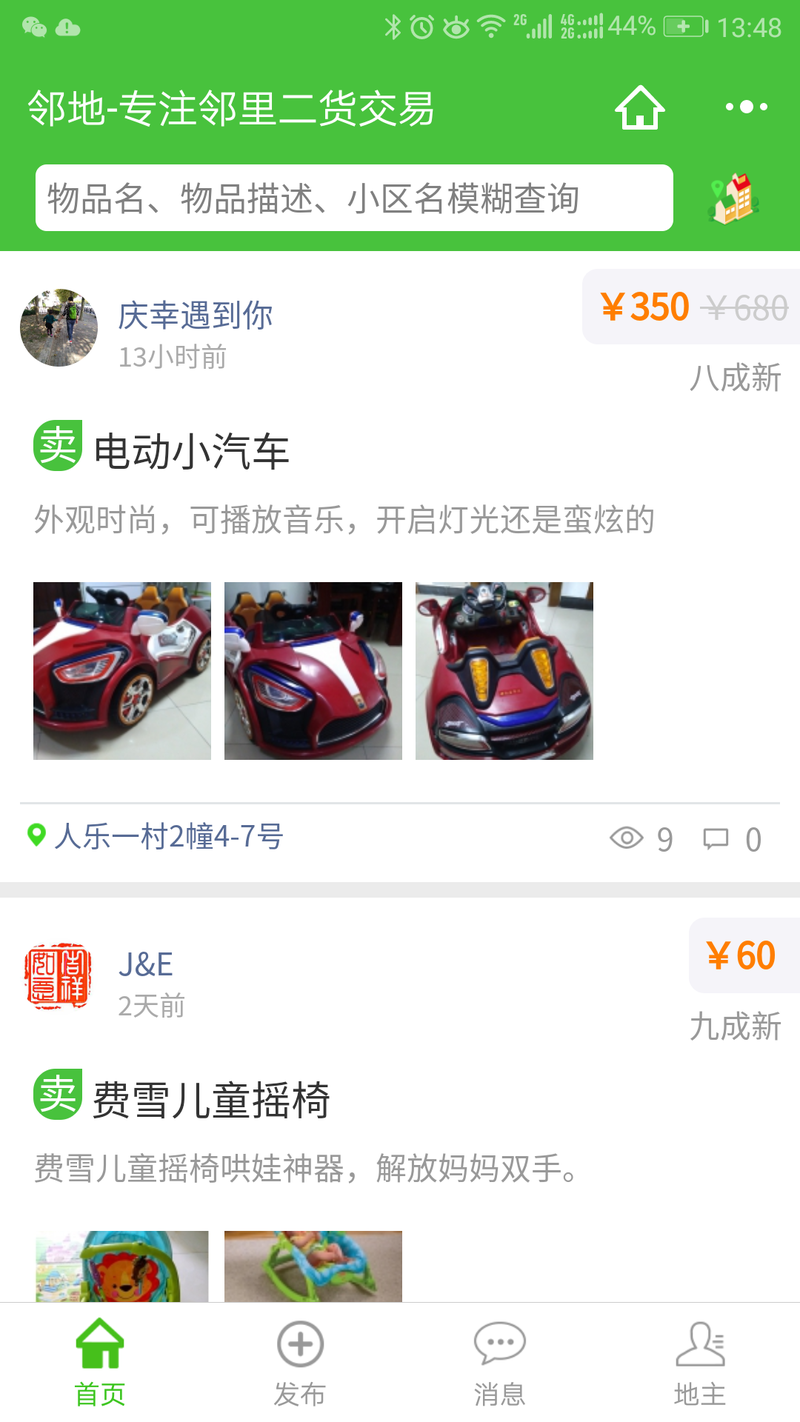Go to the 发布 tab to post
Screen dimensions: 800x1422
(300, 1362)
